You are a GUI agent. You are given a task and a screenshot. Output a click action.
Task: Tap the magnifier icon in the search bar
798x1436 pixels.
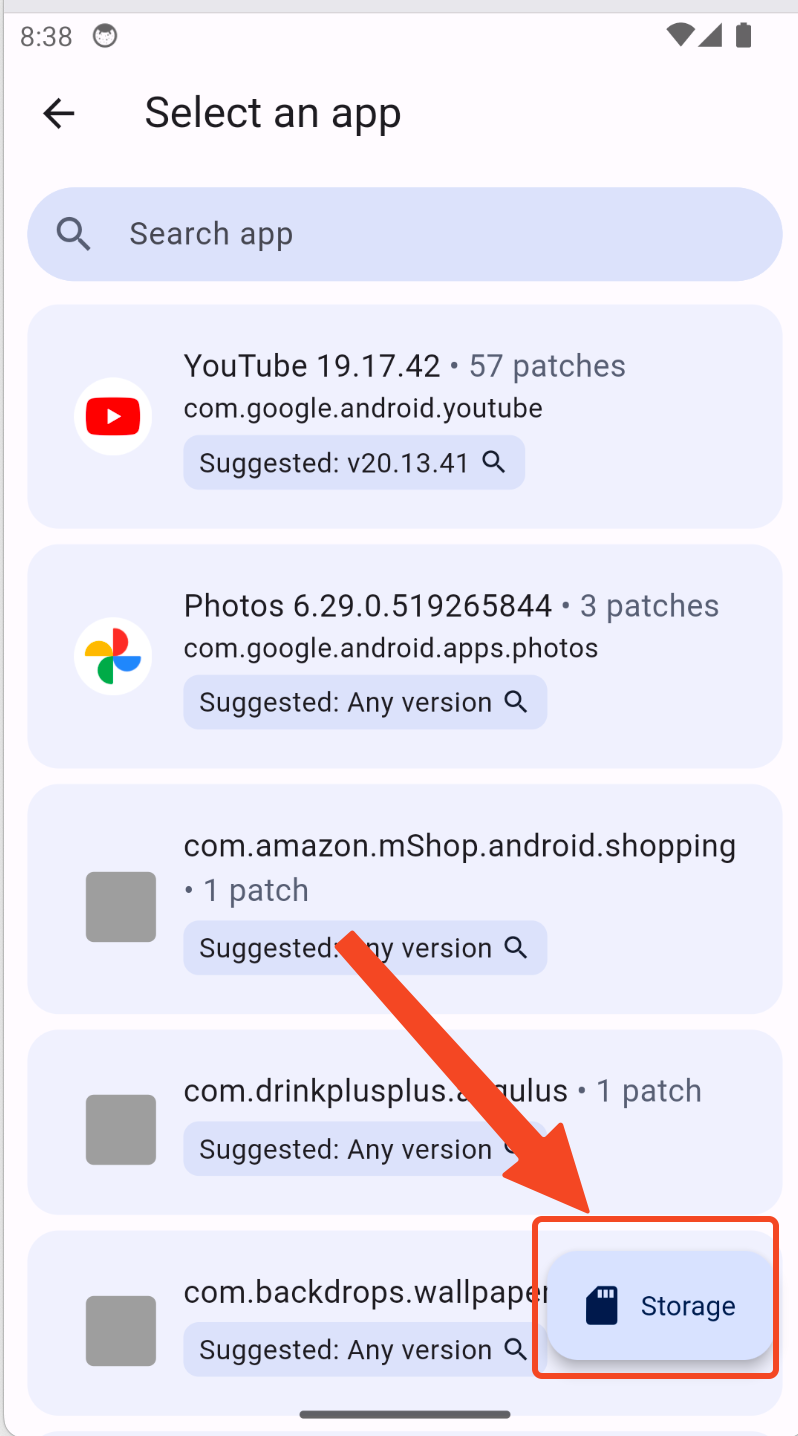(x=73, y=233)
